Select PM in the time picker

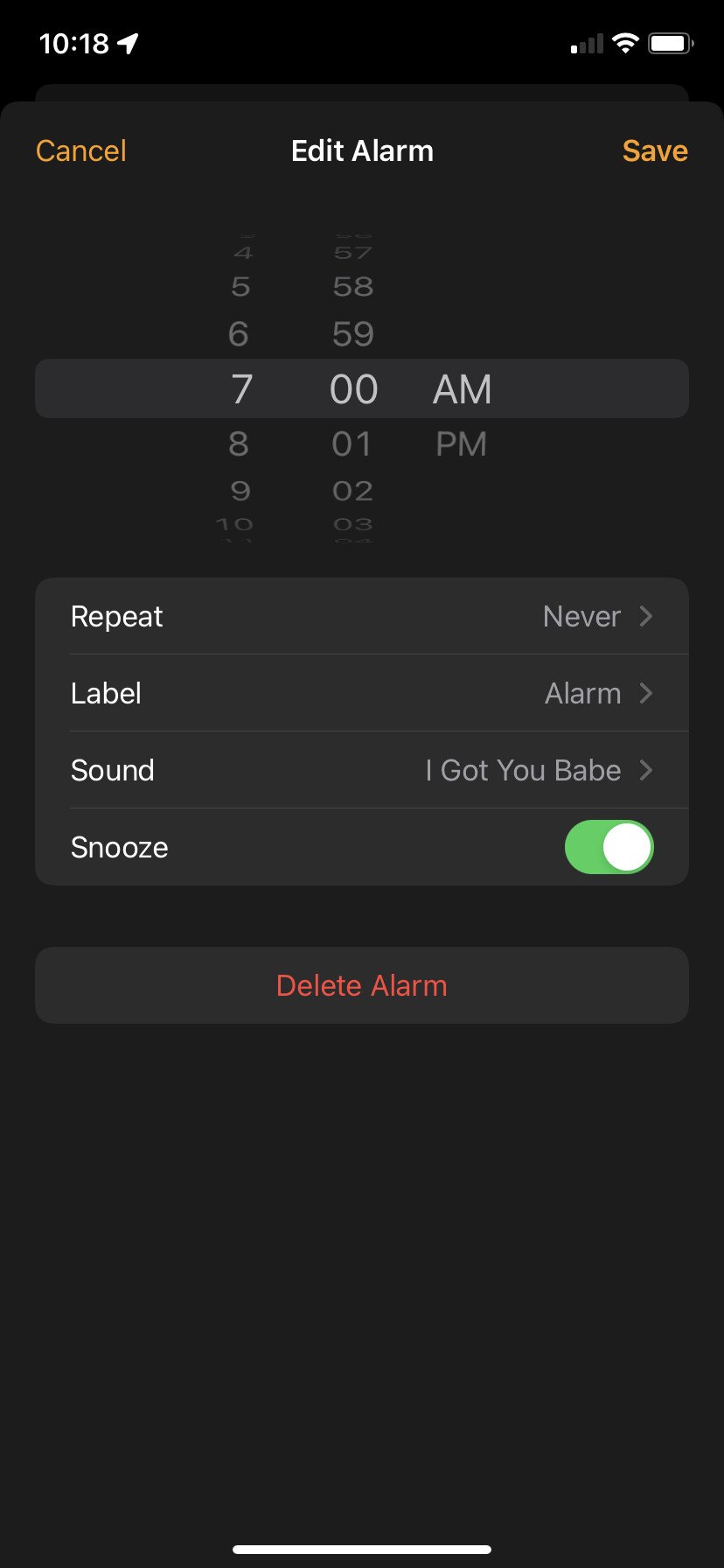(461, 444)
